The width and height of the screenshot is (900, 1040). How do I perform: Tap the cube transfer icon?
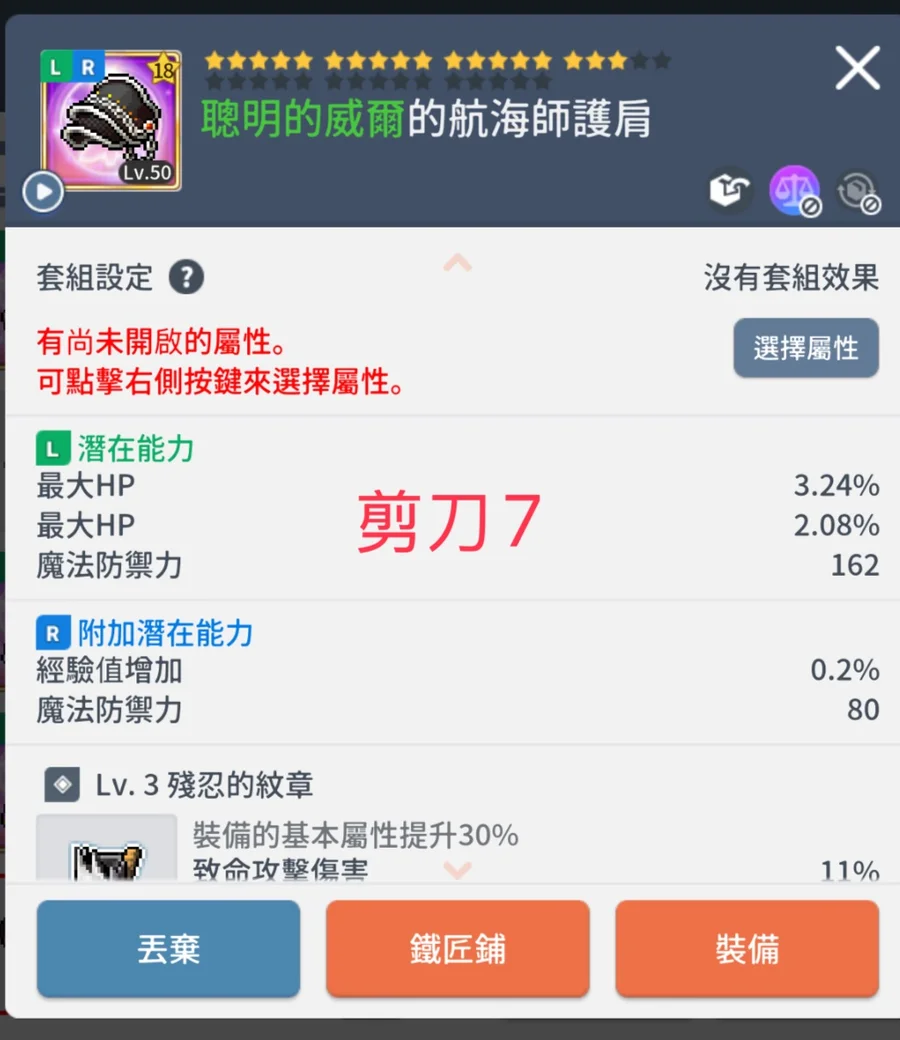tap(728, 192)
